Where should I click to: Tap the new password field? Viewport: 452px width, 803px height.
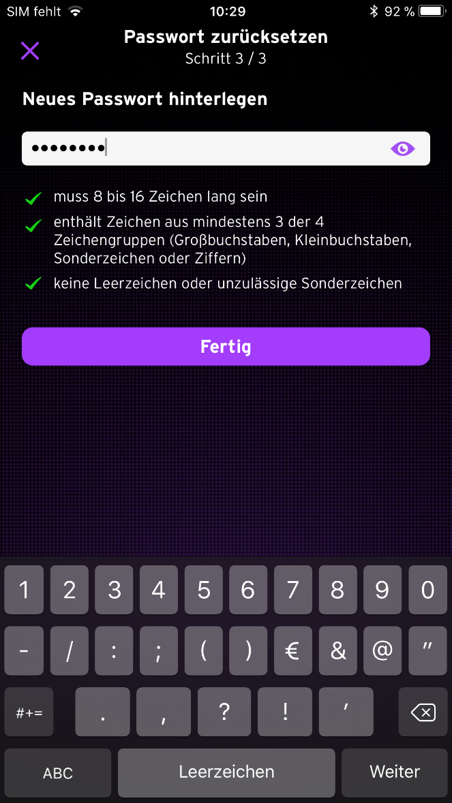coord(226,149)
